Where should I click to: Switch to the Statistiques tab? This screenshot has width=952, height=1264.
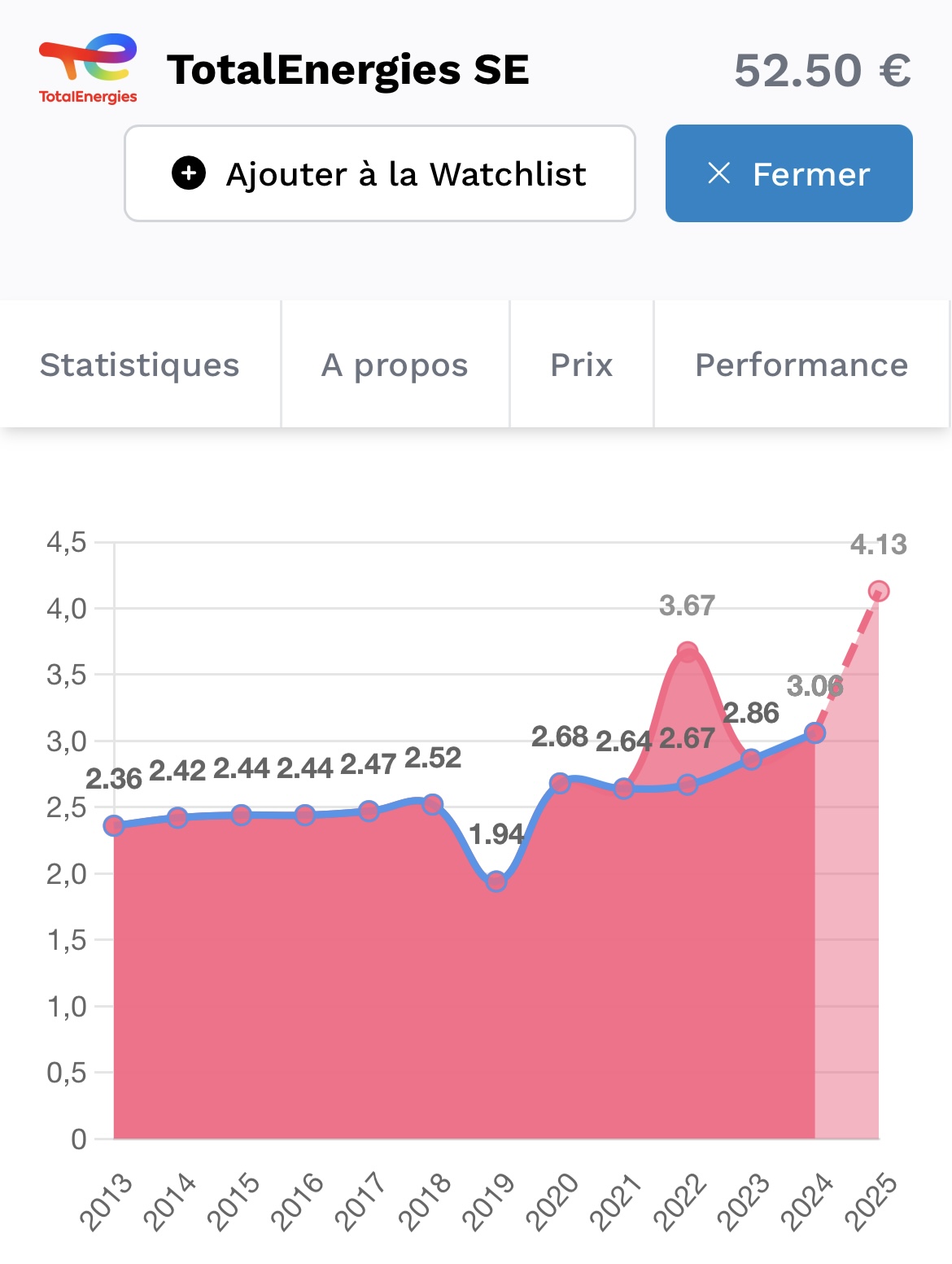point(140,365)
